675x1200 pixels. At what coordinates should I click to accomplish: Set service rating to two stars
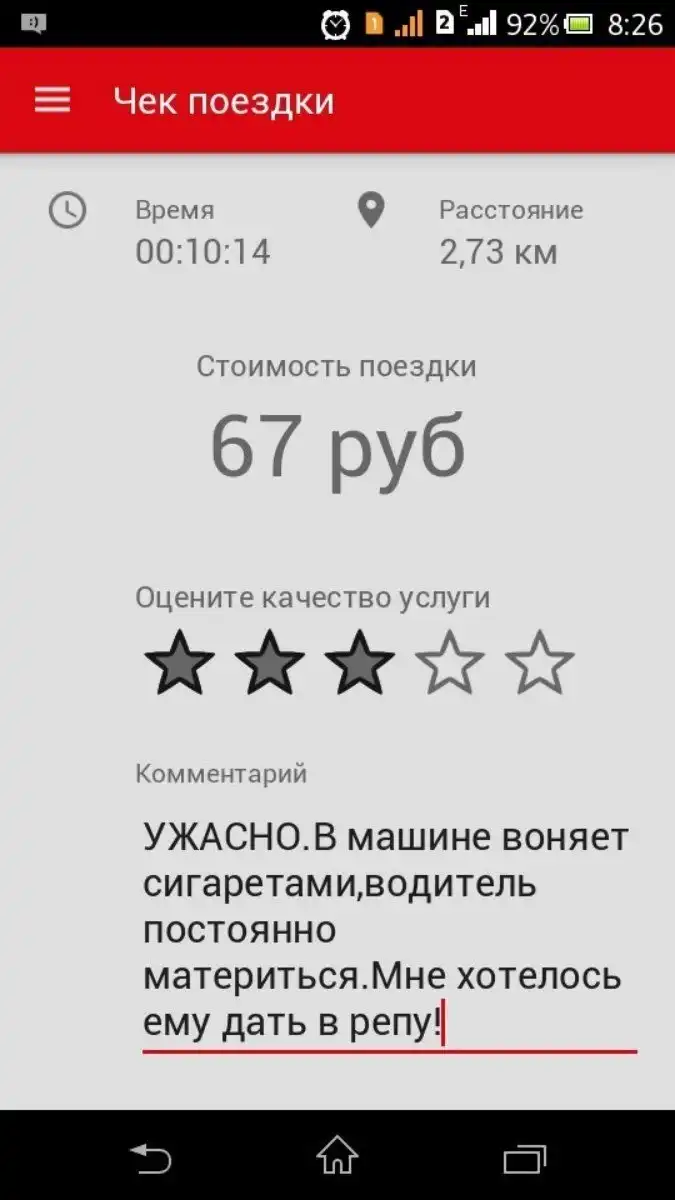pyautogui.click(x=269, y=662)
